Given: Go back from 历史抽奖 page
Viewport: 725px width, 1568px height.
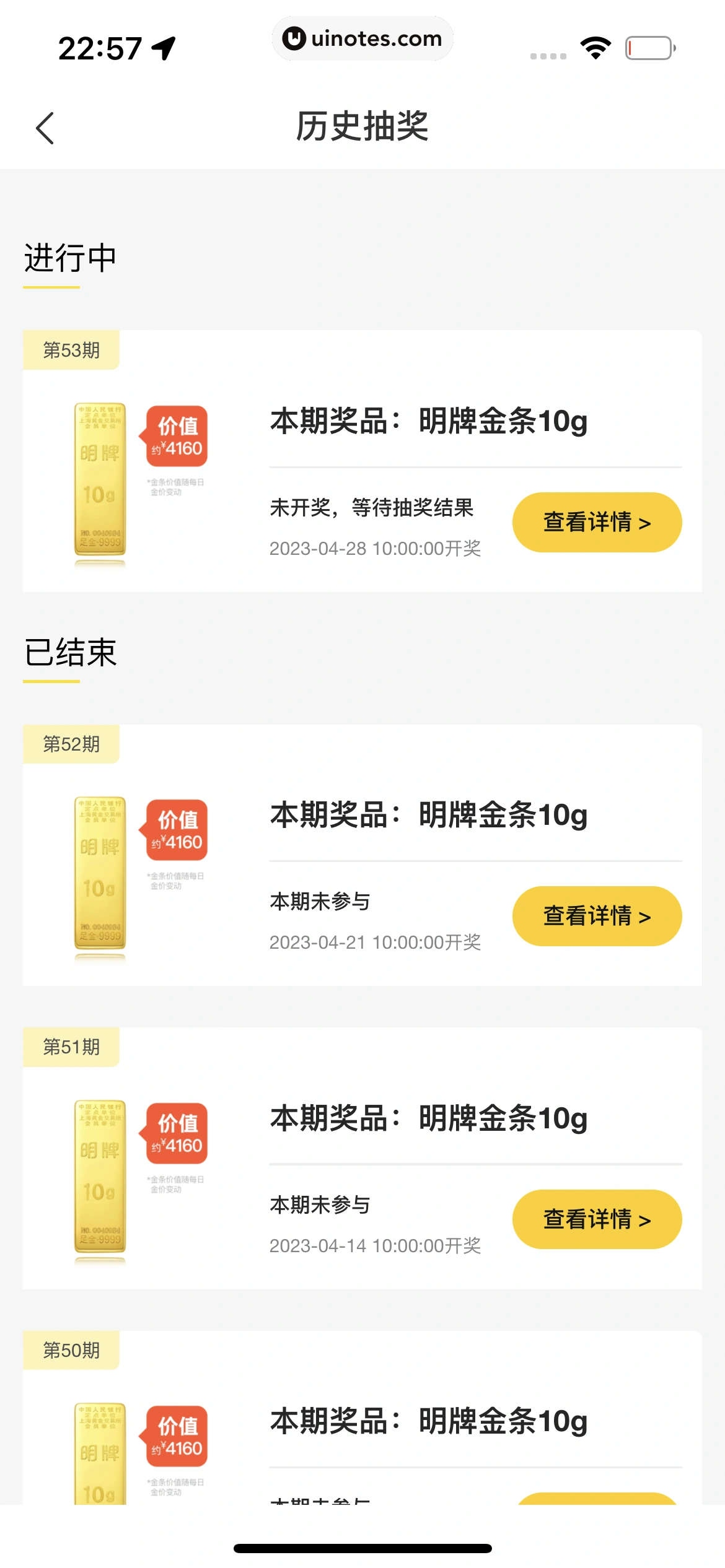Looking at the screenshot, I should 45,128.
